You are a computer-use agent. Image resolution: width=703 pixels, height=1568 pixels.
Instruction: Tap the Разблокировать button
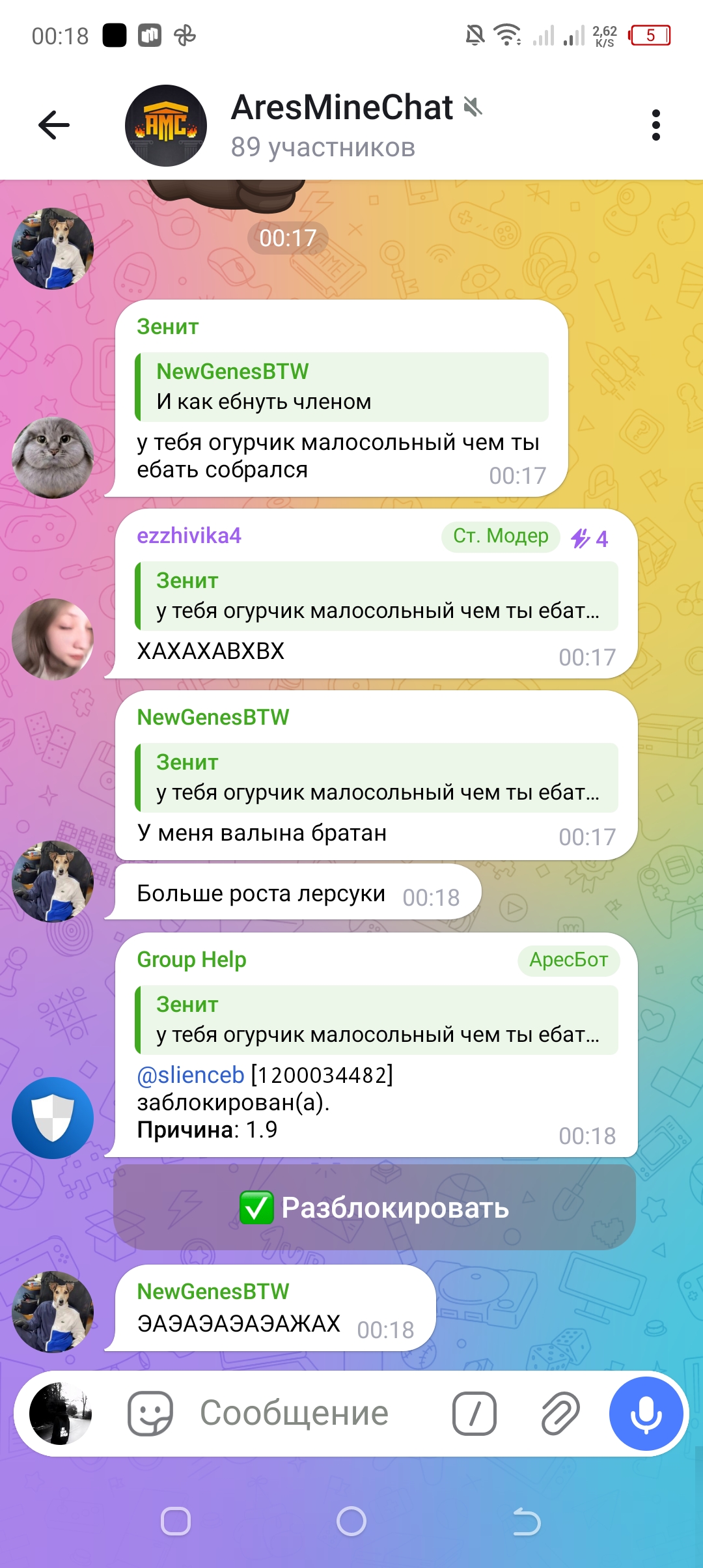(x=375, y=1208)
